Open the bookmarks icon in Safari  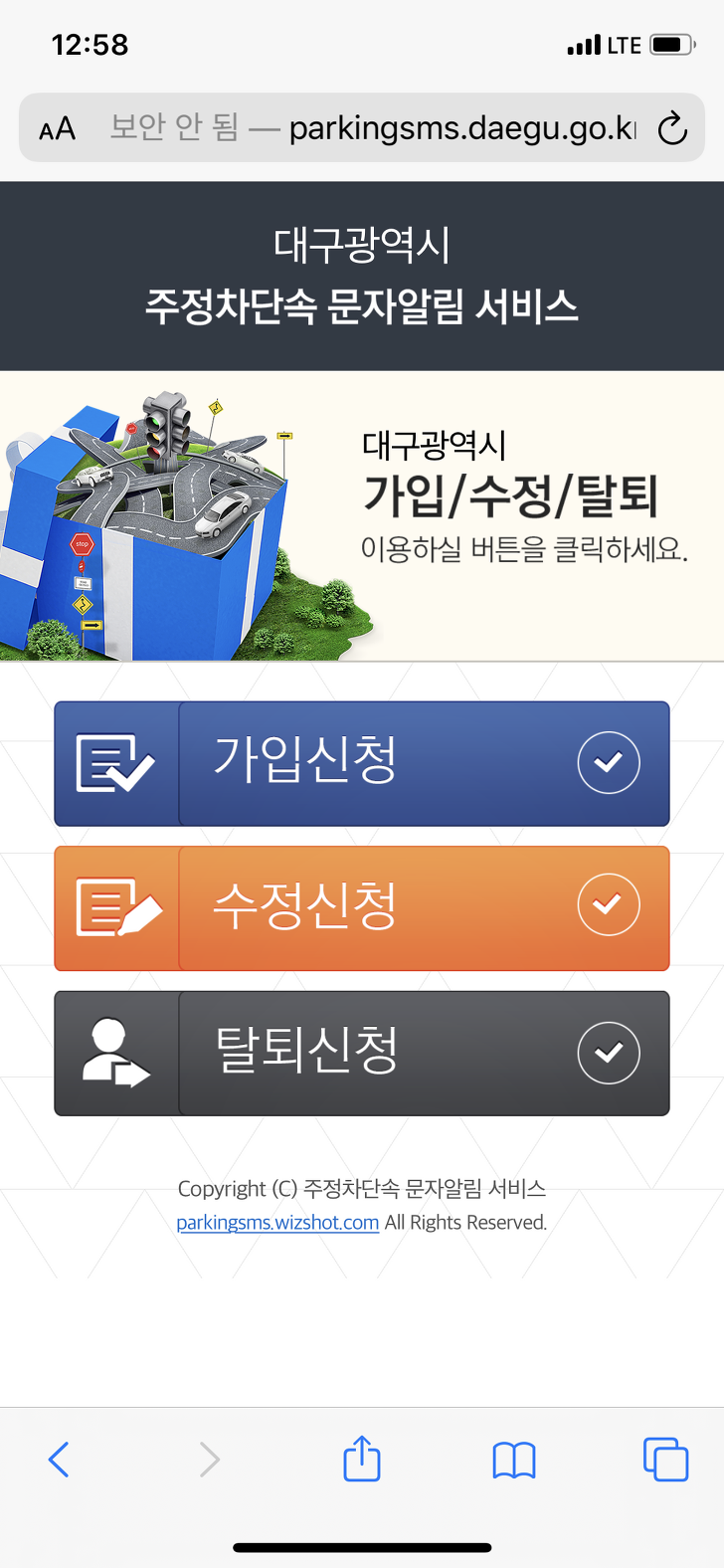[x=513, y=1459]
